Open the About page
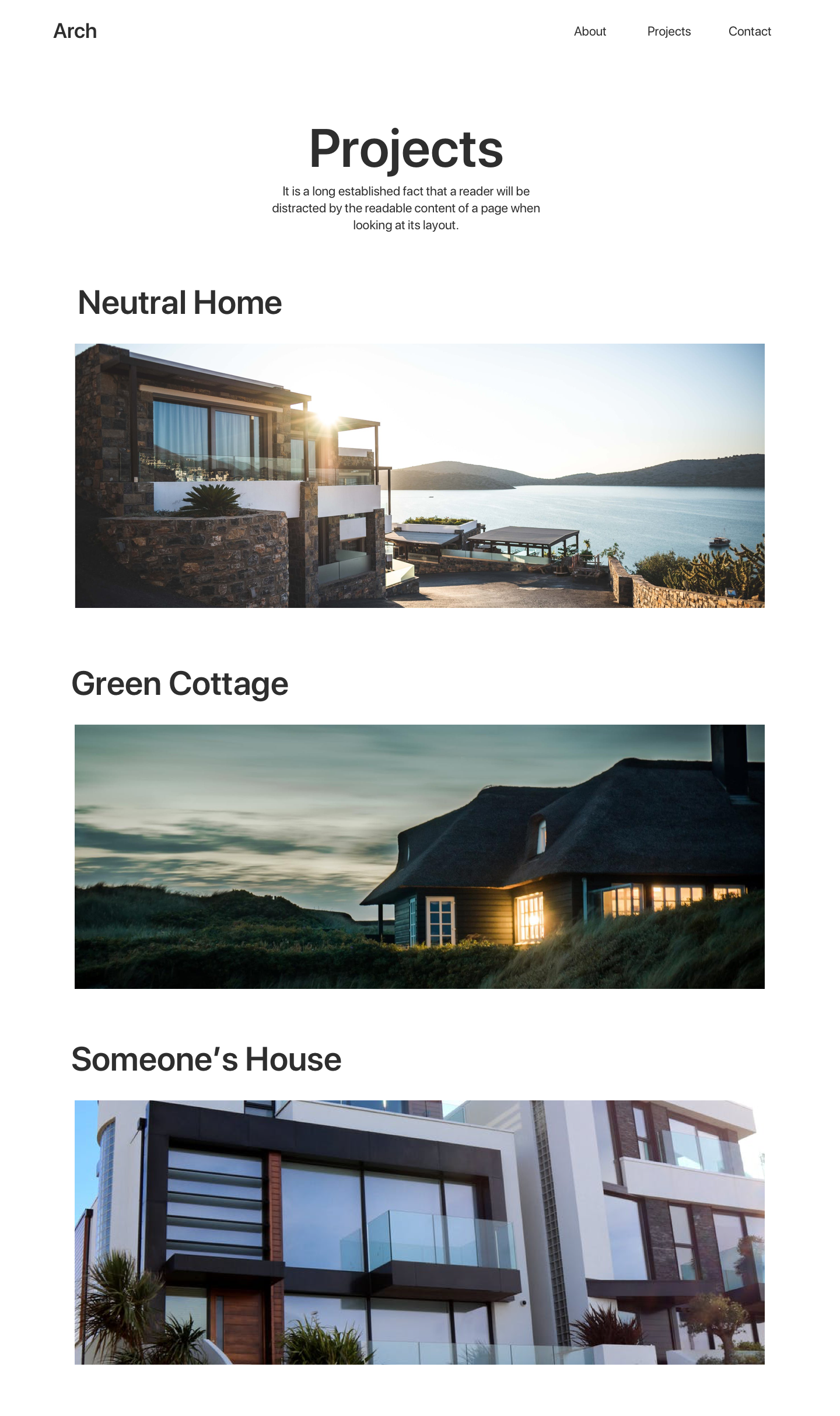This screenshot has width=840, height=1416. pyautogui.click(x=590, y=32)
